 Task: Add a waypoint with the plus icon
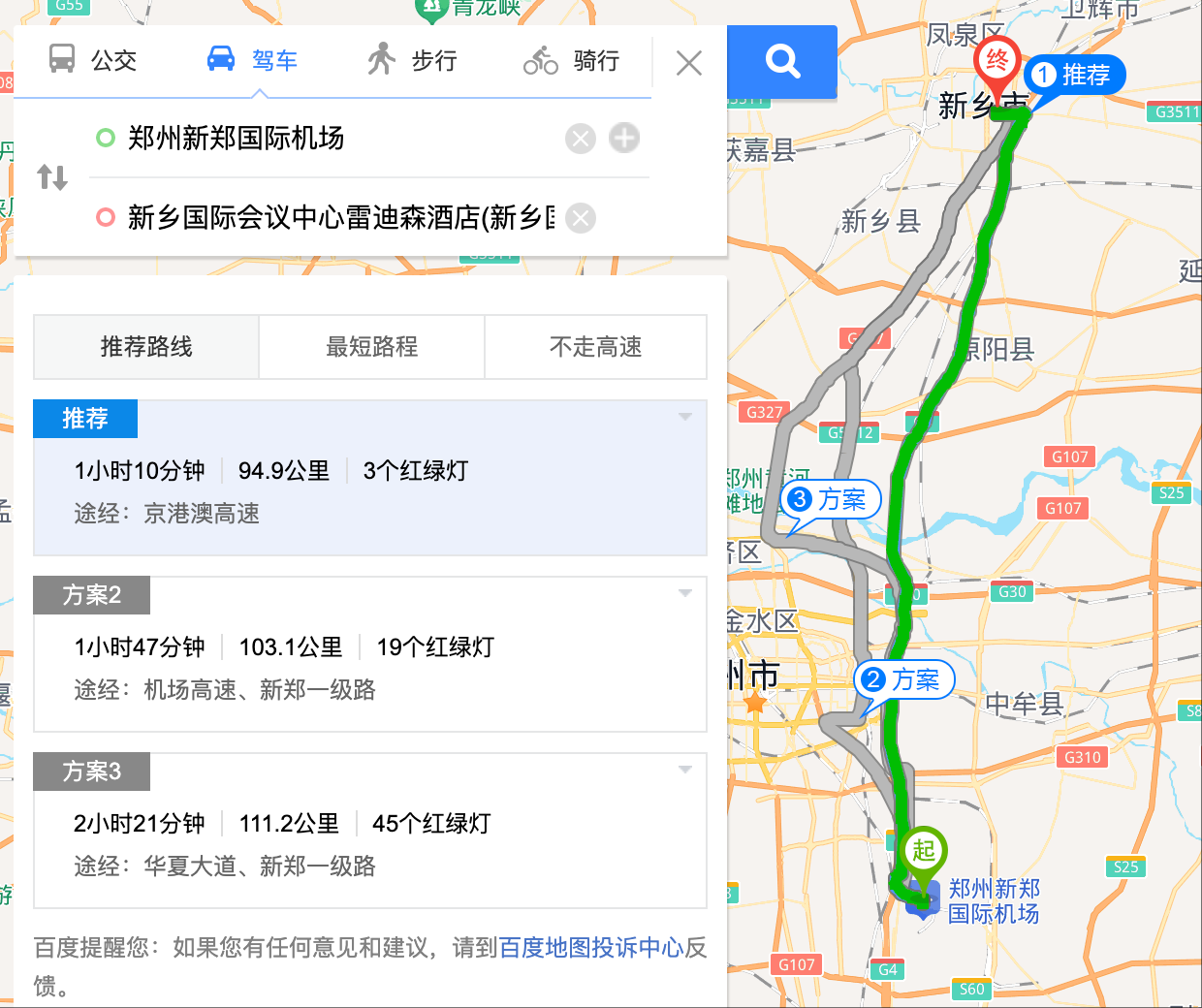[624, 139]
